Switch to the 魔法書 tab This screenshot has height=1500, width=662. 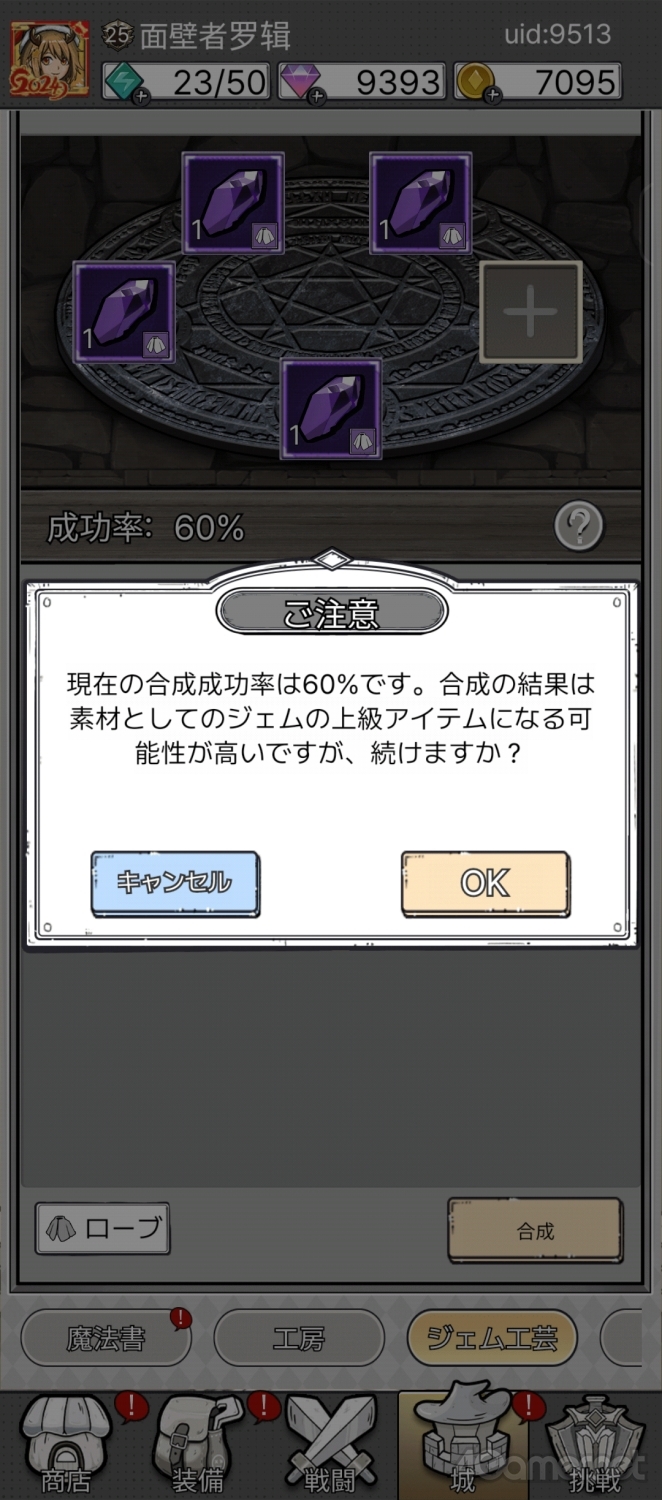click(x=105, y=1338)
